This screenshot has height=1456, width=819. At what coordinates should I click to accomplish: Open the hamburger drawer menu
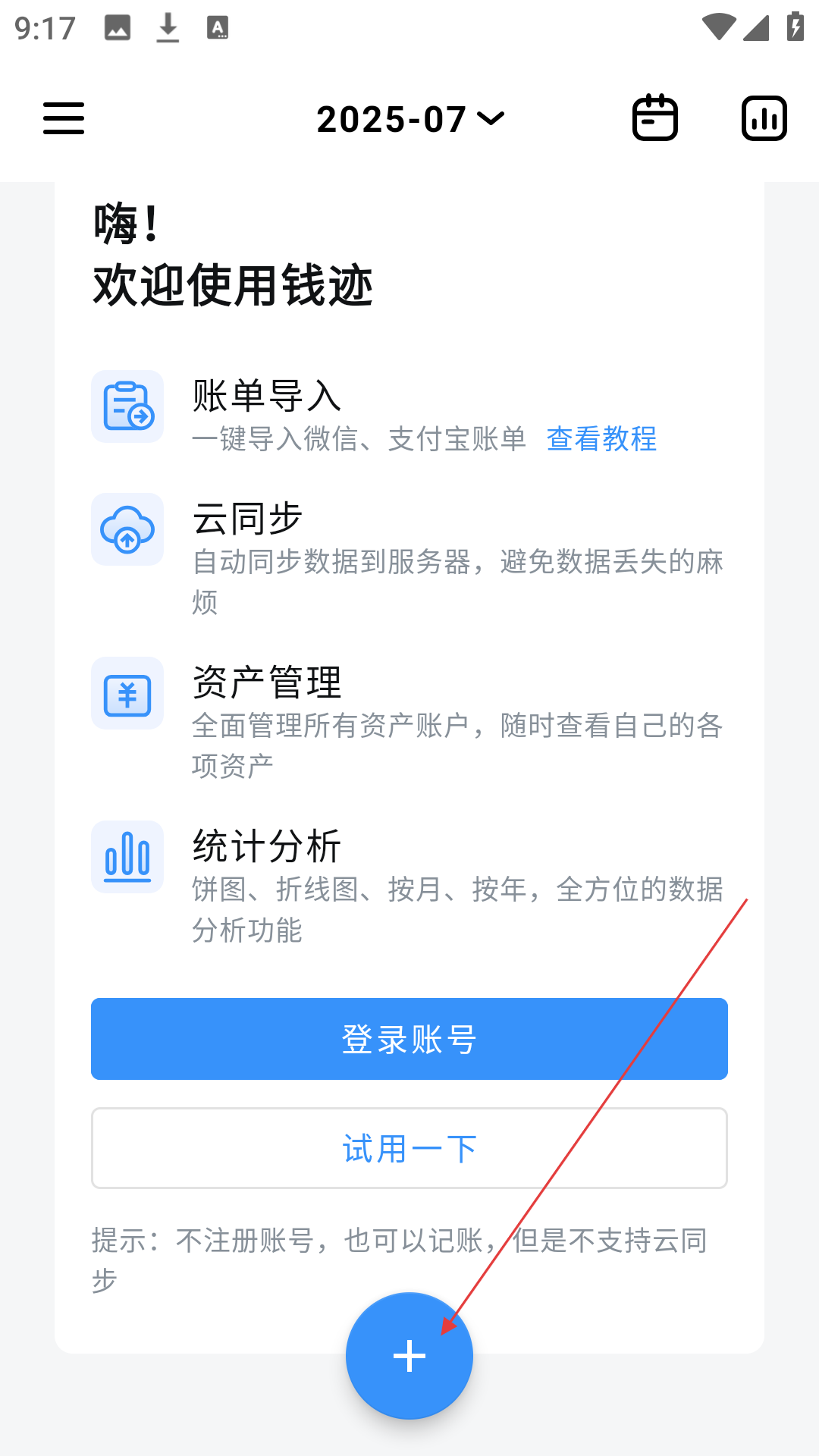click(64, 118)
